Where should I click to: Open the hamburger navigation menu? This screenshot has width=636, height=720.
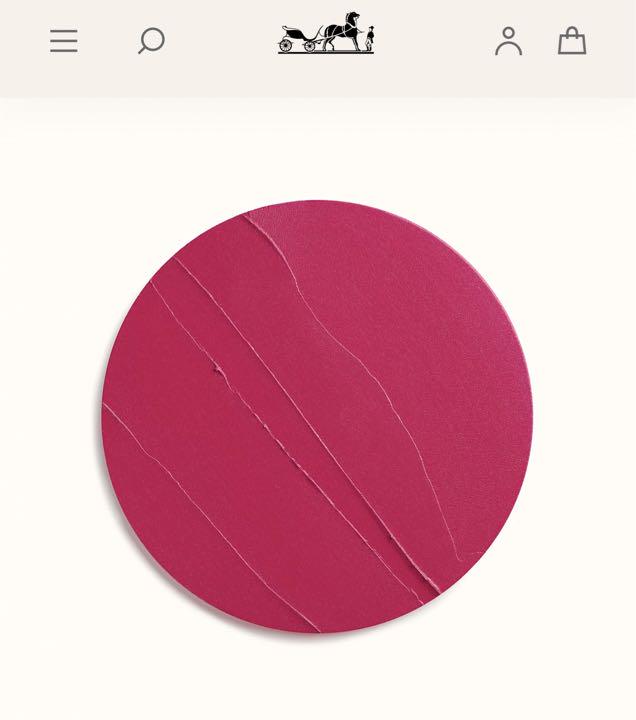tap(64, 41)
